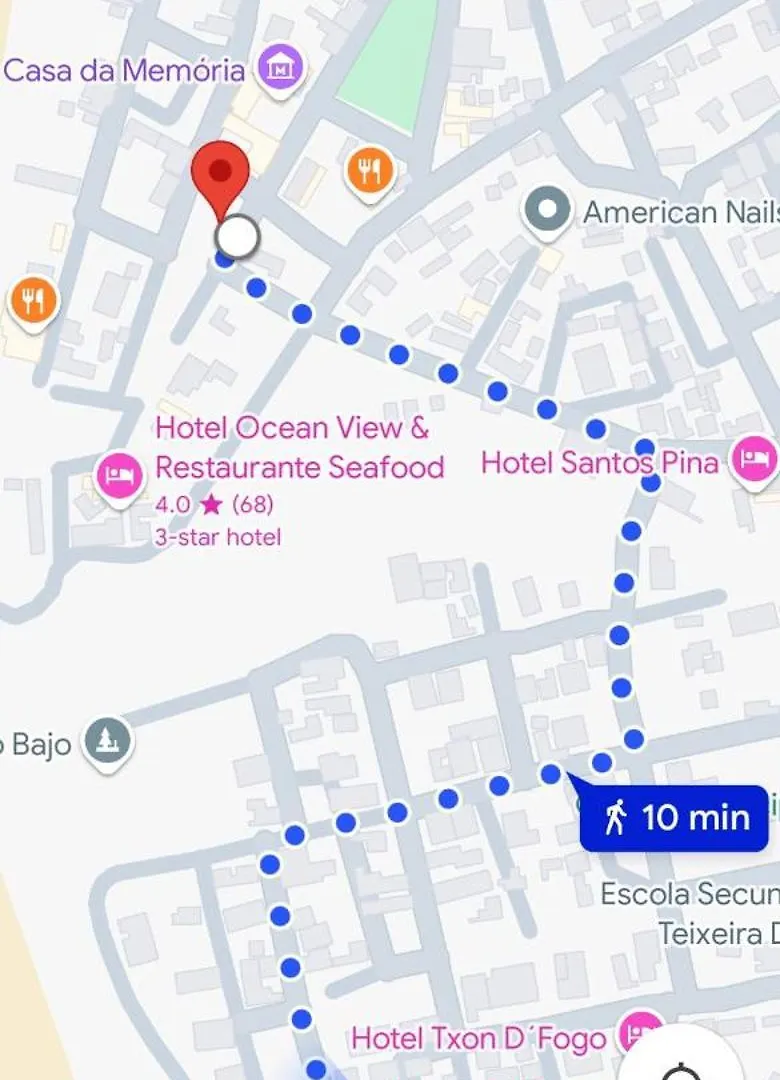Open the restaurant marker at the left edge
Image resolution: width=780 pixels, height=1080 pixels.
click(33, 300)
